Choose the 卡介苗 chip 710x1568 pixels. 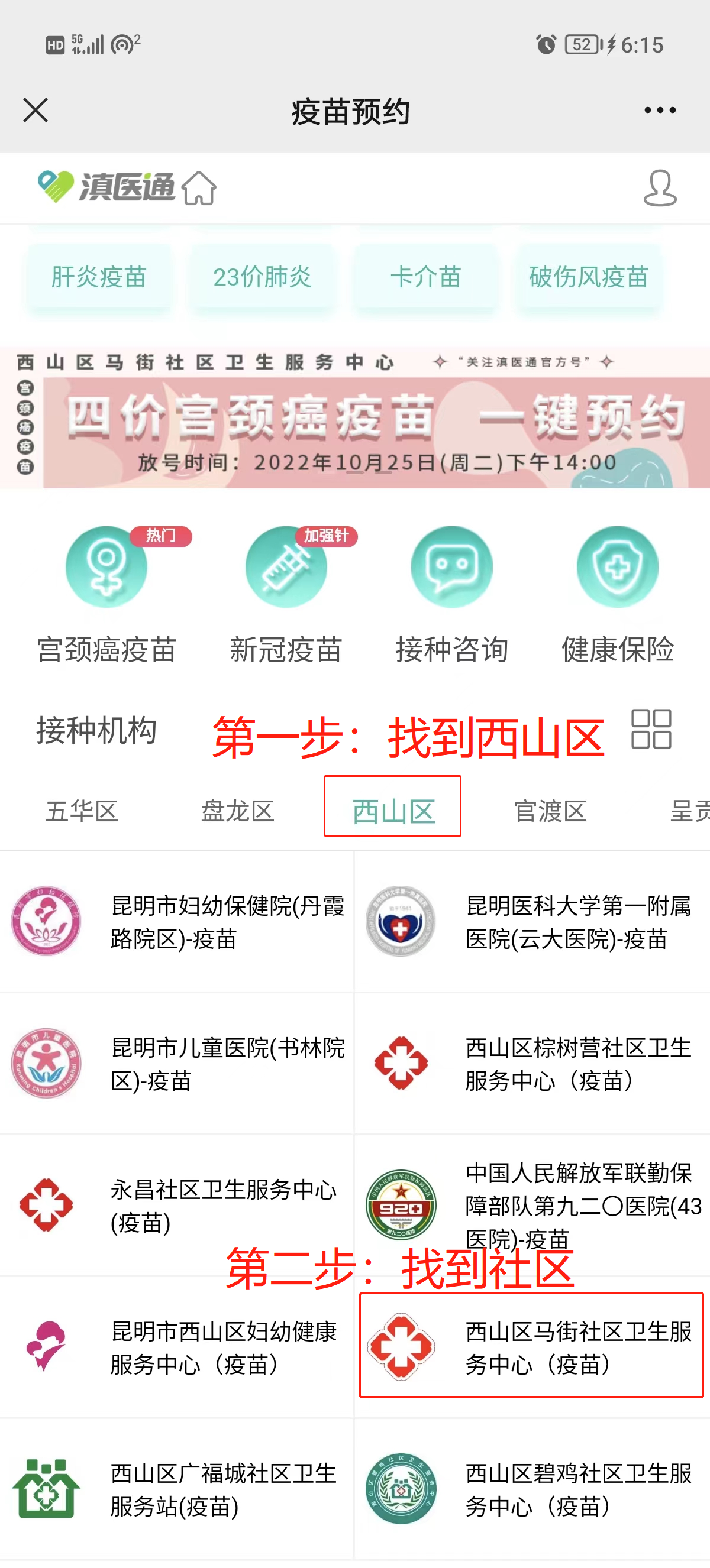pyautogui.click(x=425, y=277)
